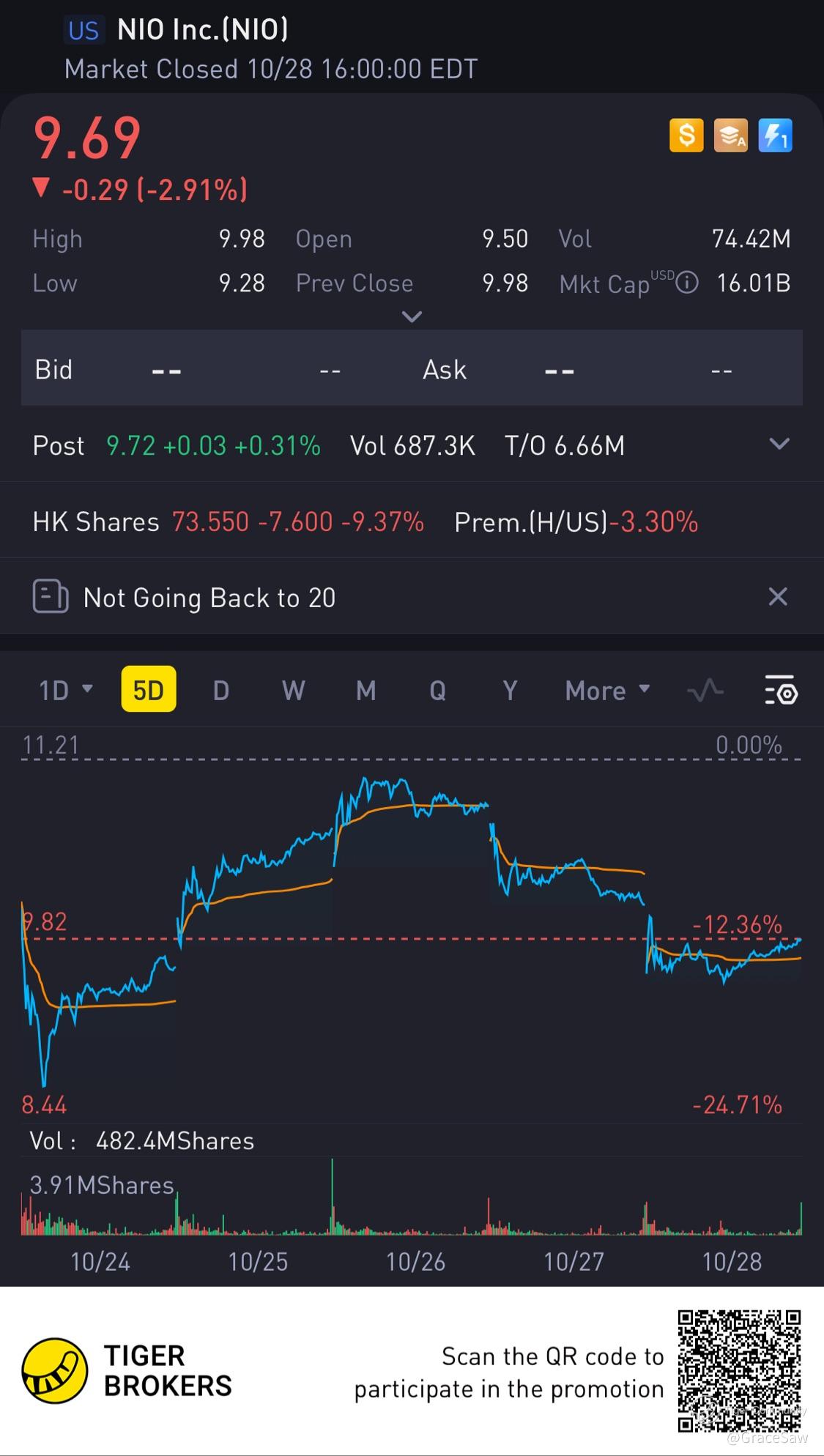Open the Not Going Back to 20 post
This screenshot has height=1456, width=824.
coord(209,598)
